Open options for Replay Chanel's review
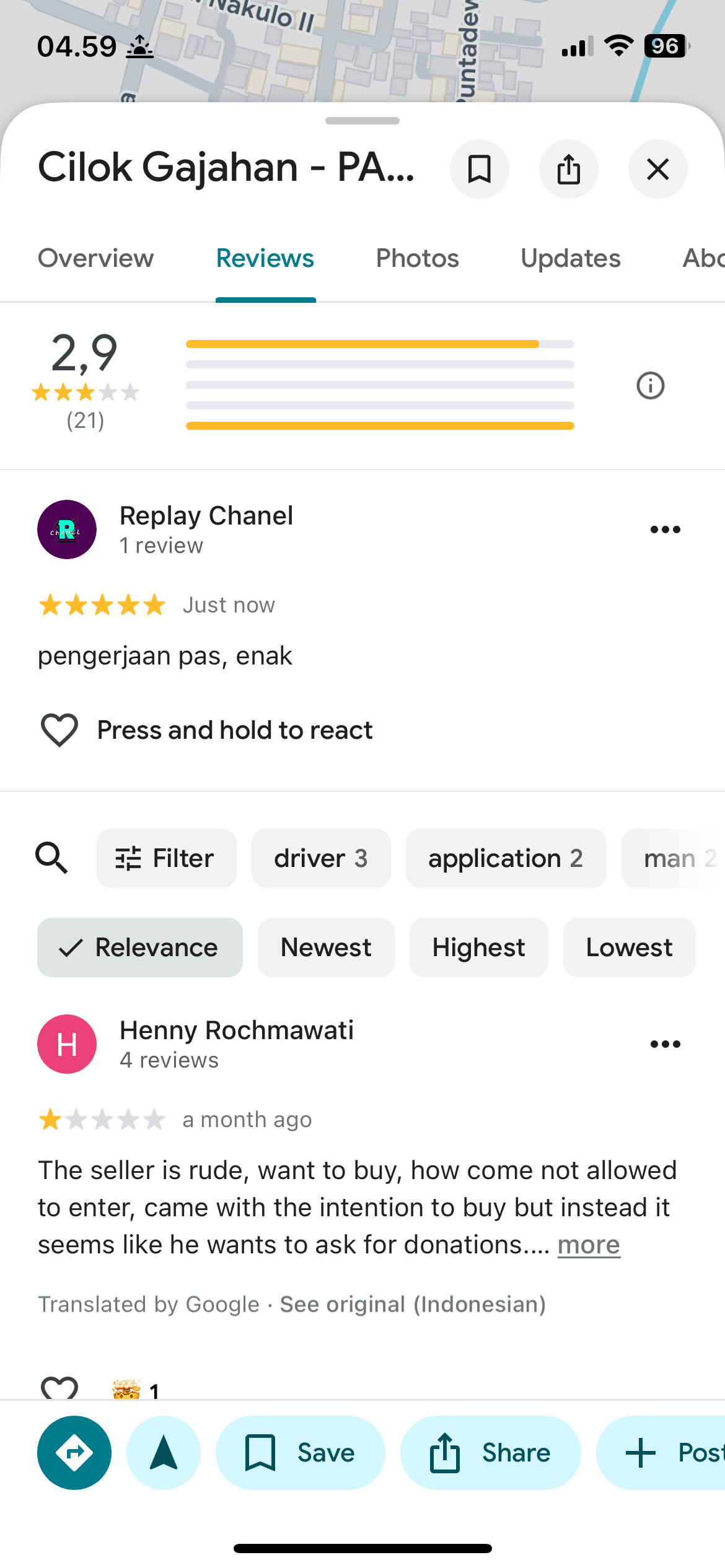Screen dimensions: 725x1568 pos(665,529)
